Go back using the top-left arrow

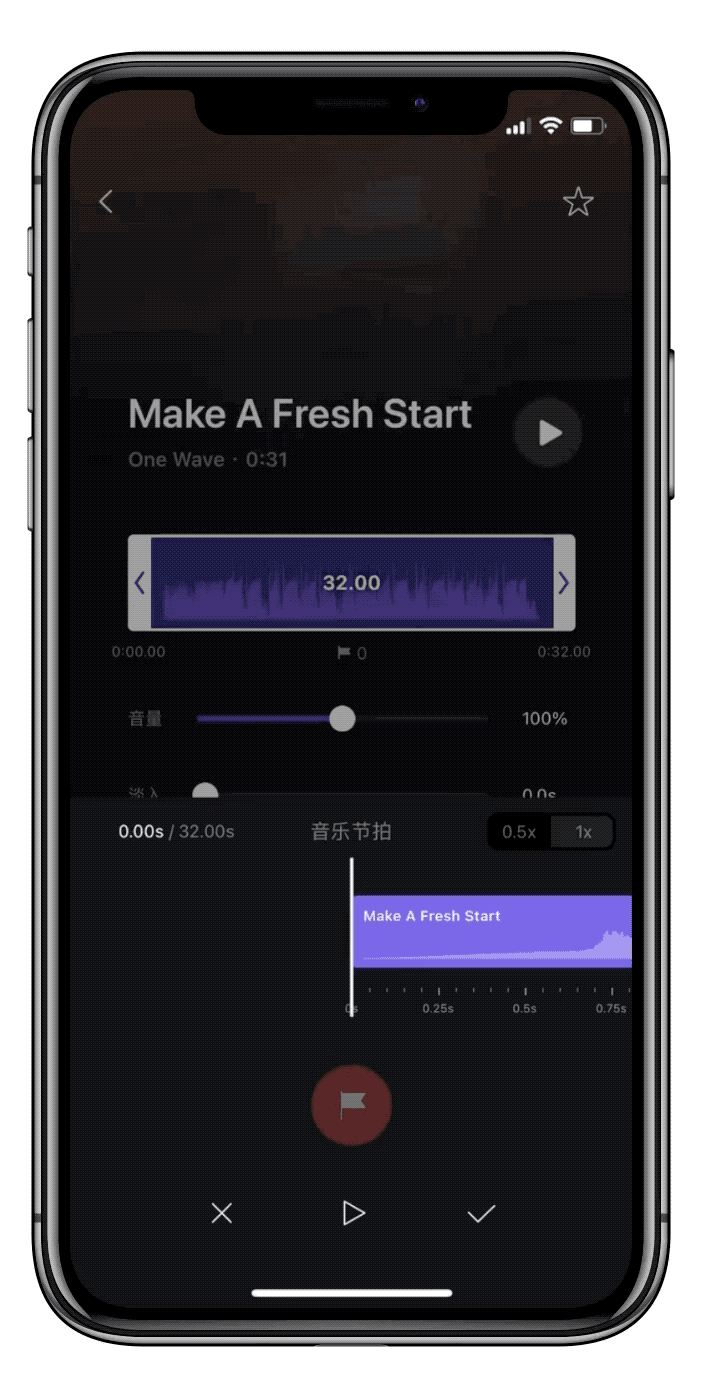click(106, 202)
